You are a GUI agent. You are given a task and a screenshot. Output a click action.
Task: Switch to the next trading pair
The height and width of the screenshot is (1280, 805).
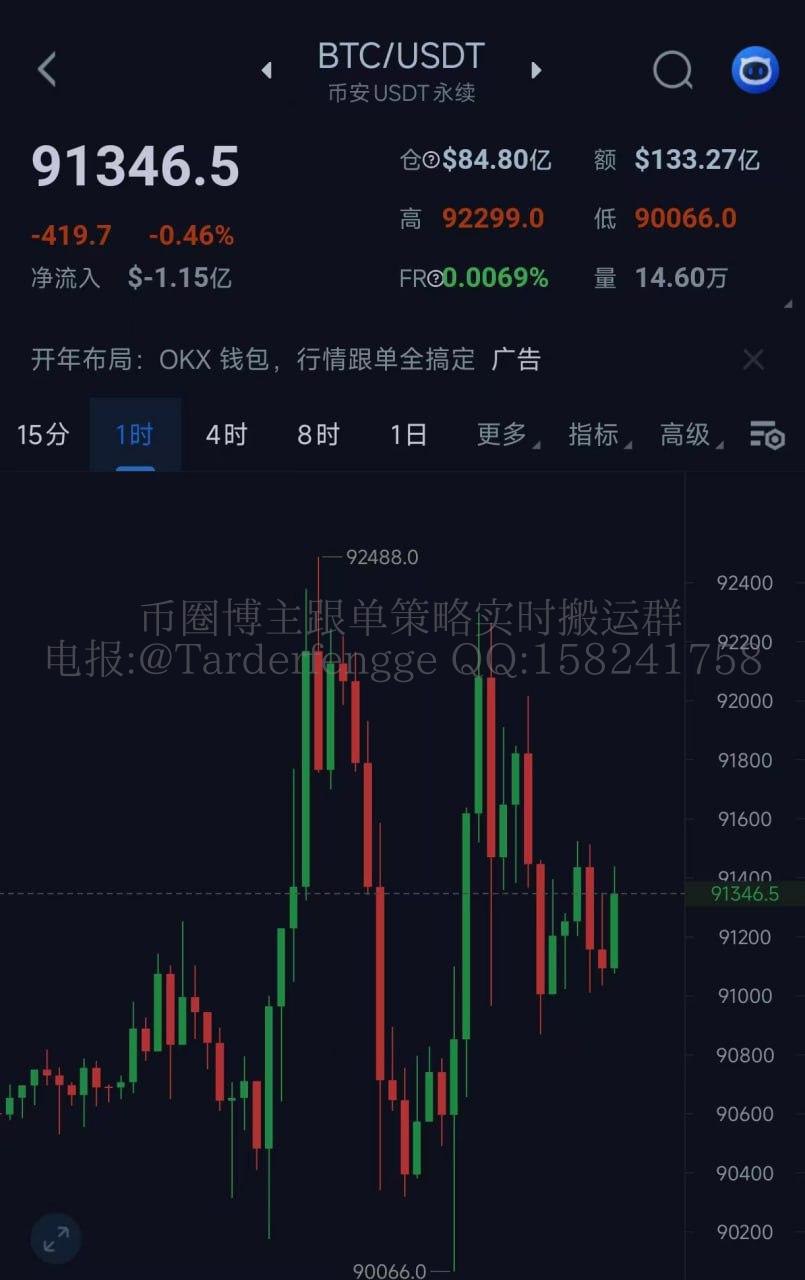click(536, 70)
